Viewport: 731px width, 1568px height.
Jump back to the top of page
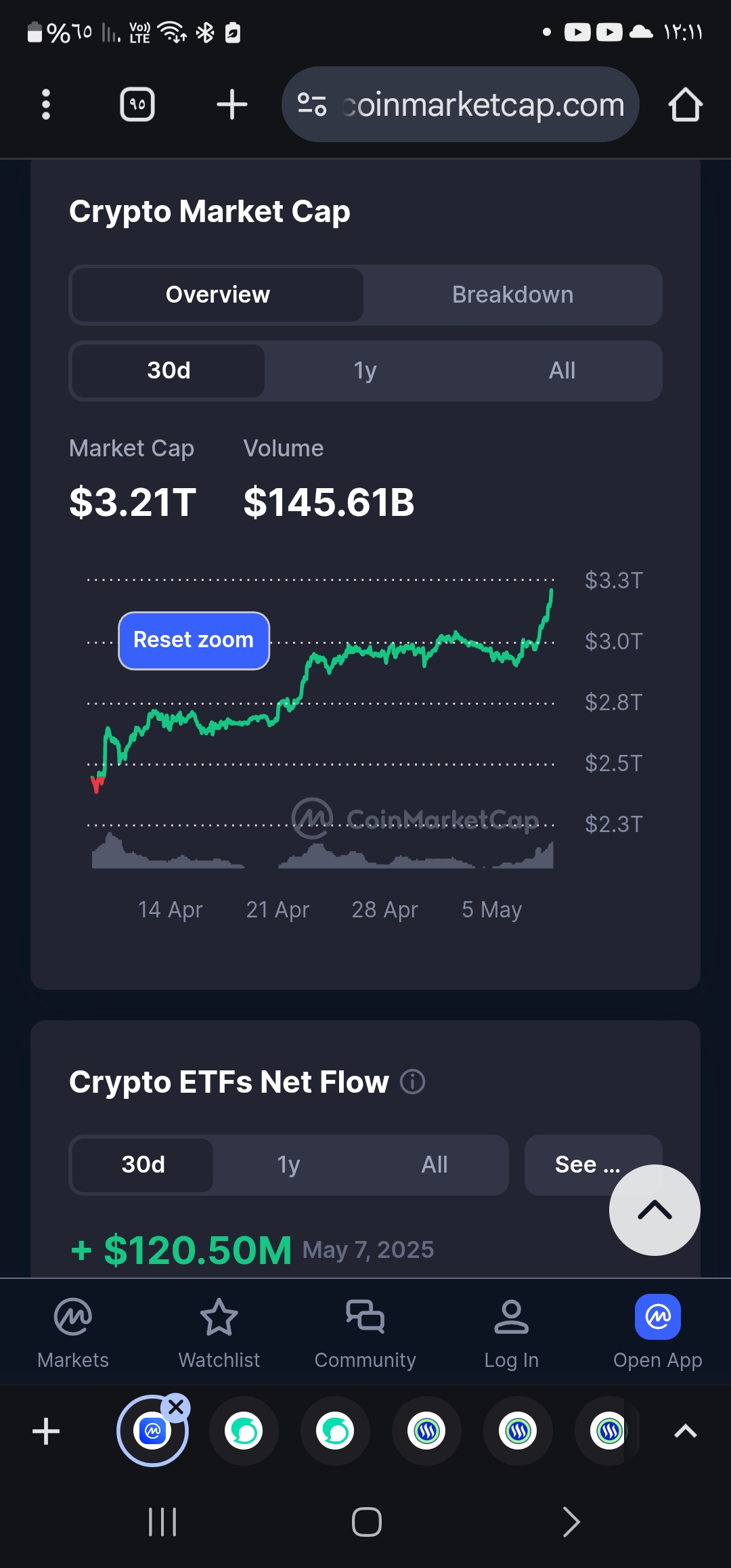point(655,1210)
